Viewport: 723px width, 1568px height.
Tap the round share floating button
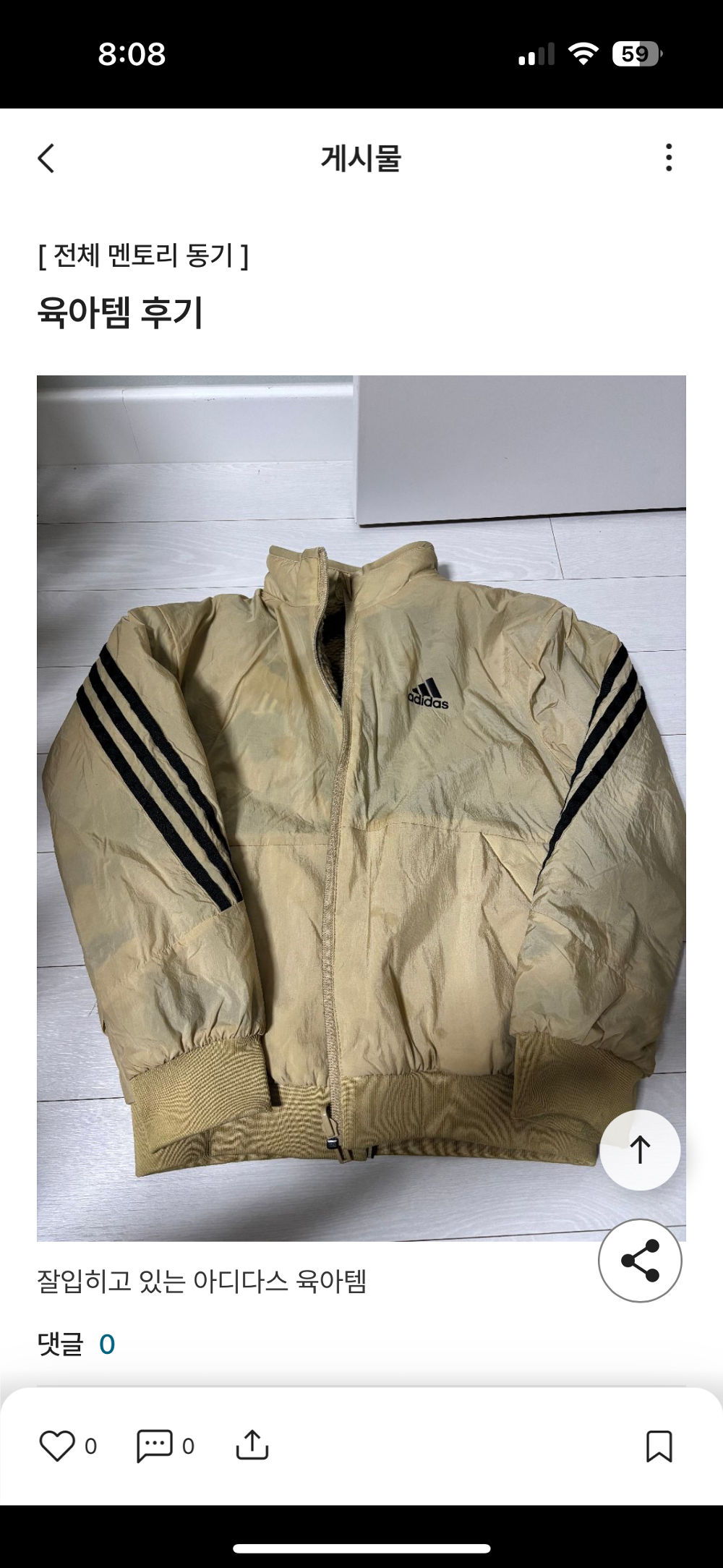pos(640,1261)
